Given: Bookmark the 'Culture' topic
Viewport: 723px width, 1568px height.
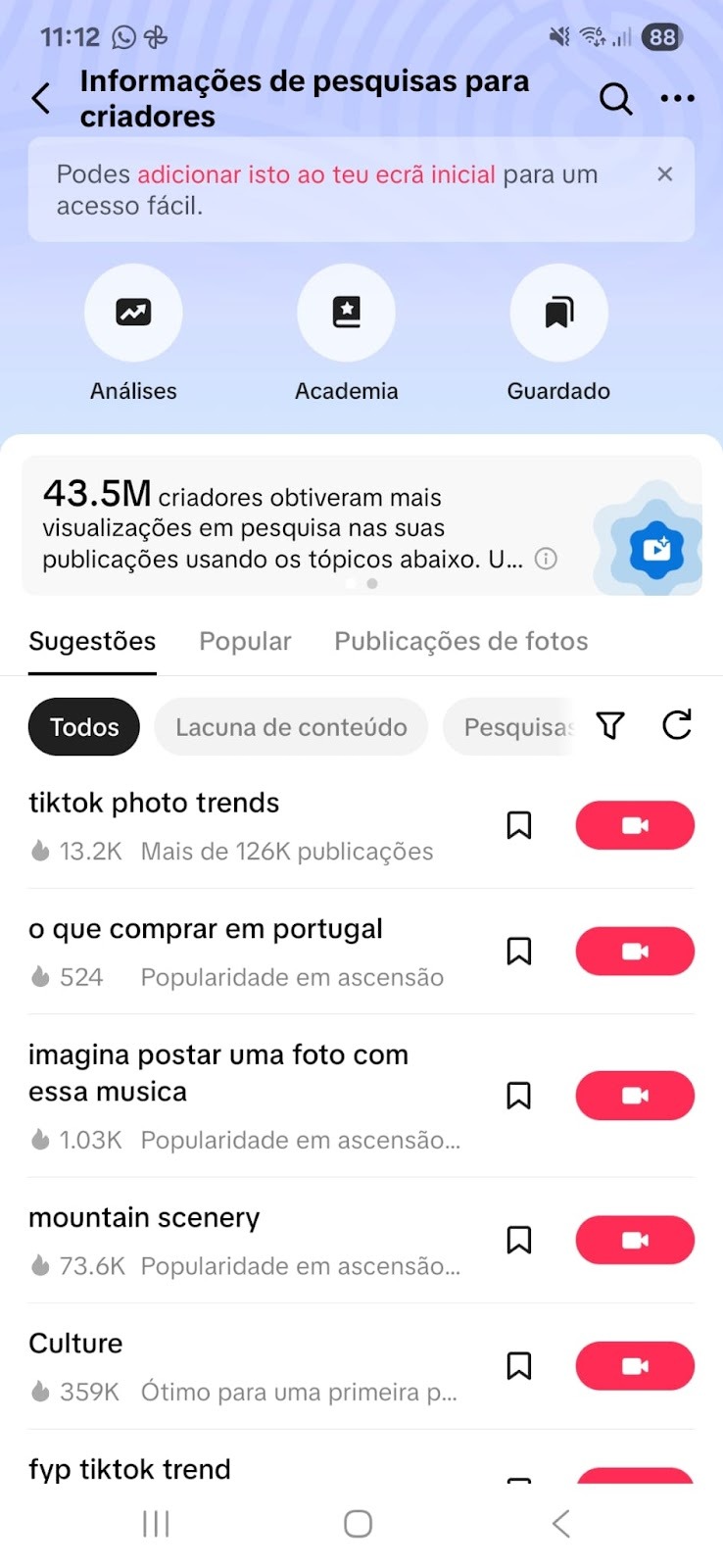Looking at the screenshot, I should coord(519,1365).
